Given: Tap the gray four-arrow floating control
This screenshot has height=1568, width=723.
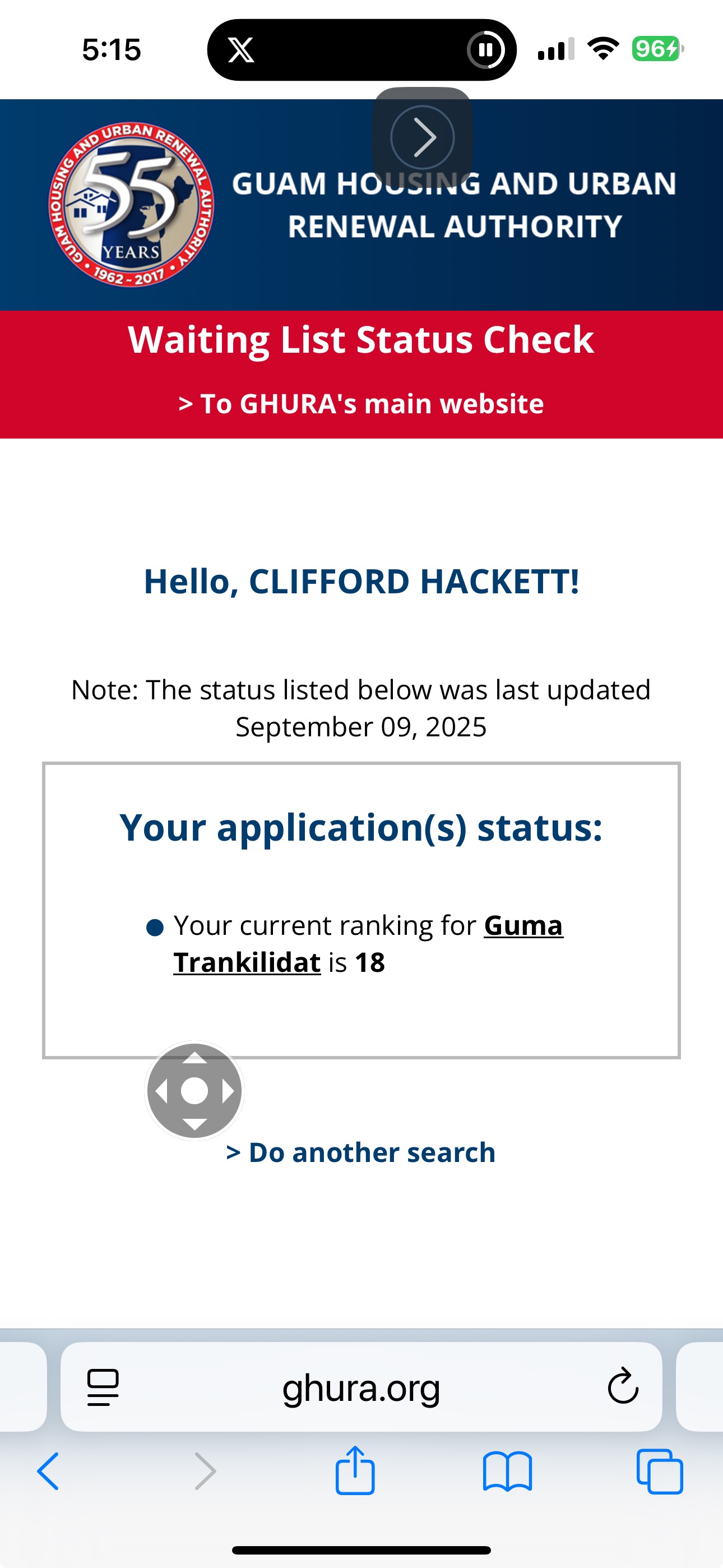Looking at the screenshot, I should [x=194, y=1091].
